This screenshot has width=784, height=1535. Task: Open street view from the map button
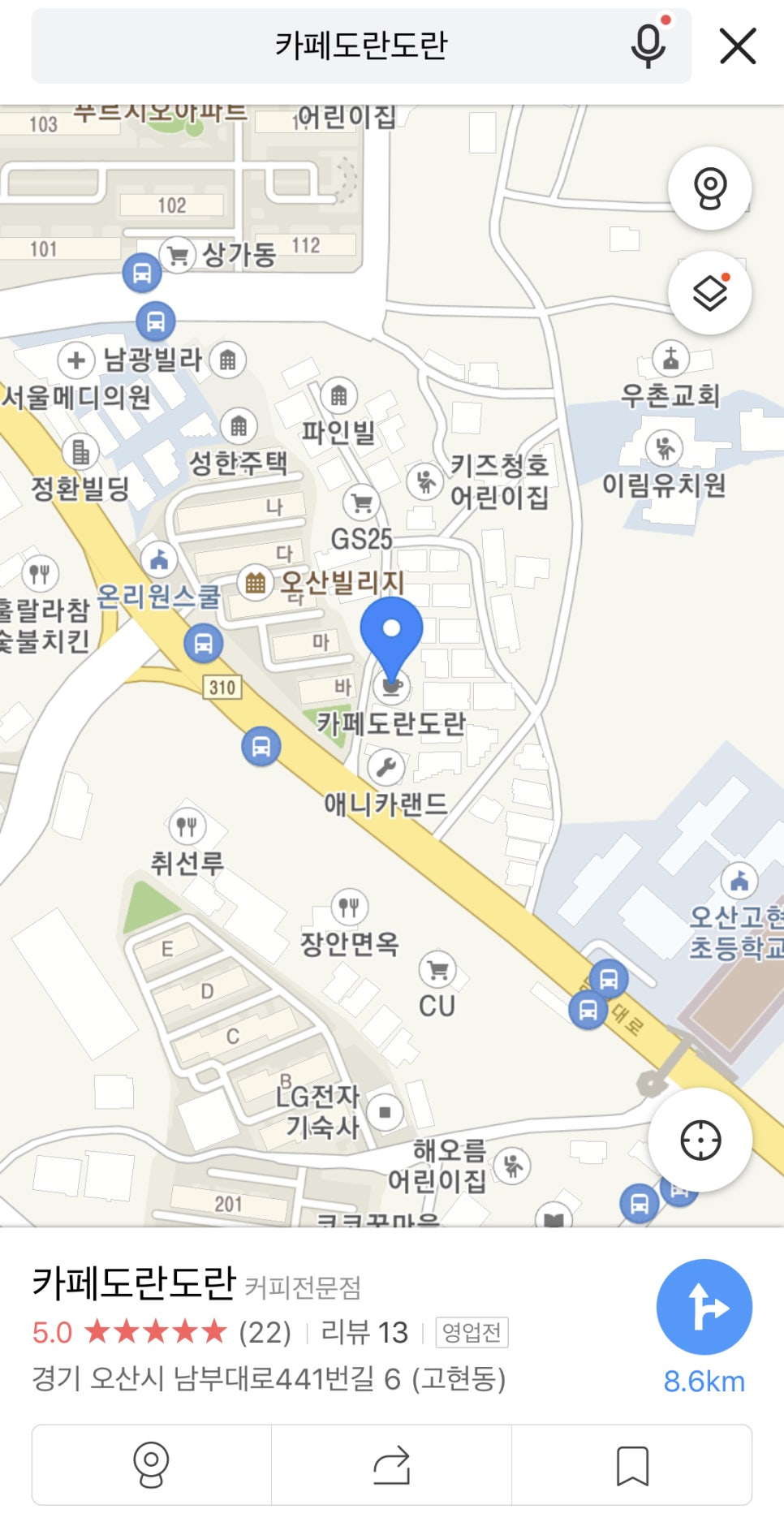click(709, 188)
